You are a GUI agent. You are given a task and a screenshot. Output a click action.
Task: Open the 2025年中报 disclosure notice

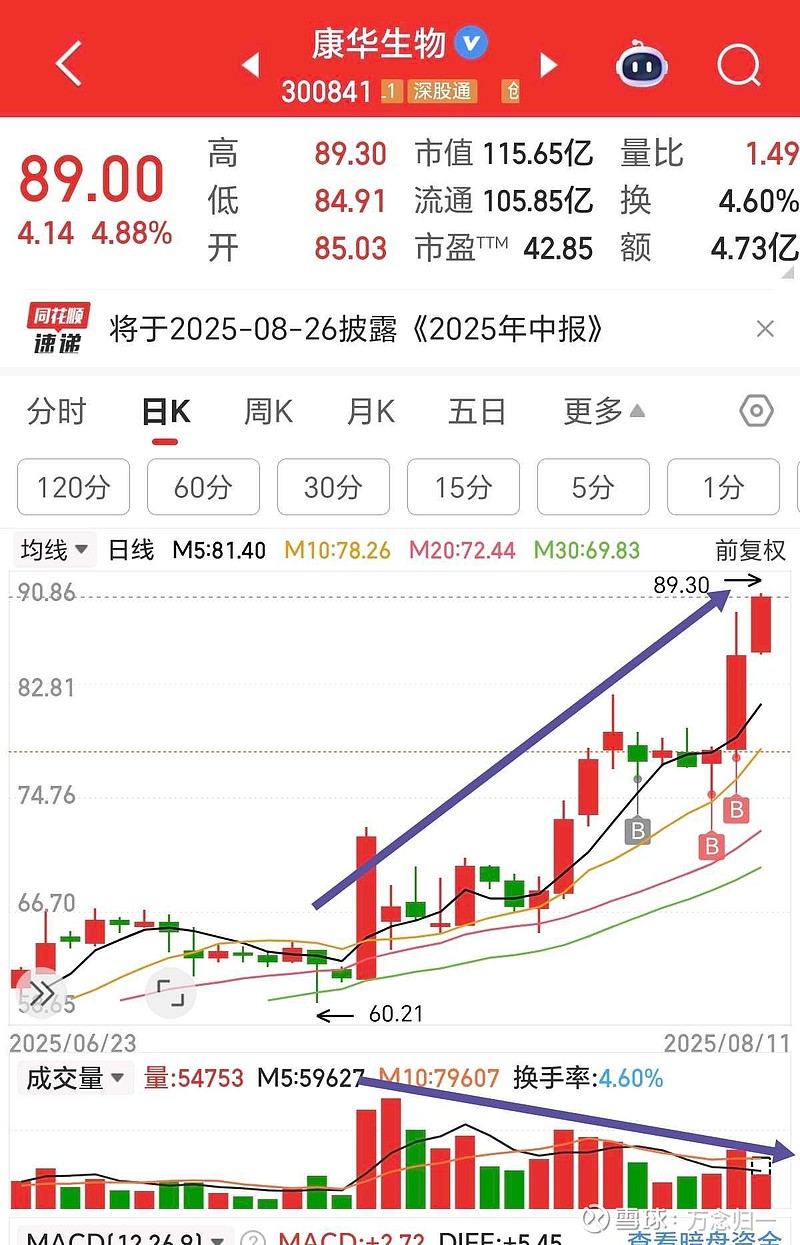356,329
